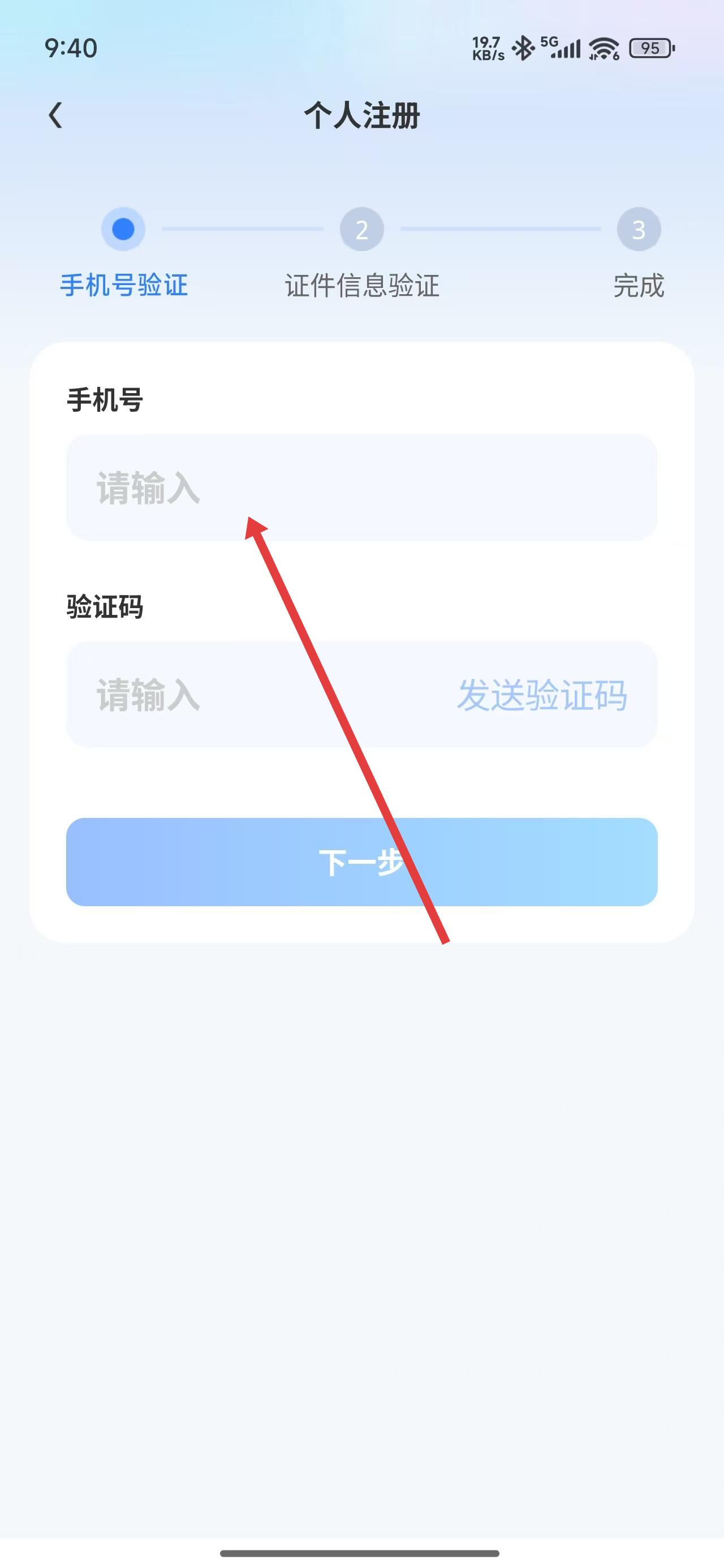Tap the 下一步 button
Image resolution: width=724 pixels, height=1568 pixels.
[361, 862]
